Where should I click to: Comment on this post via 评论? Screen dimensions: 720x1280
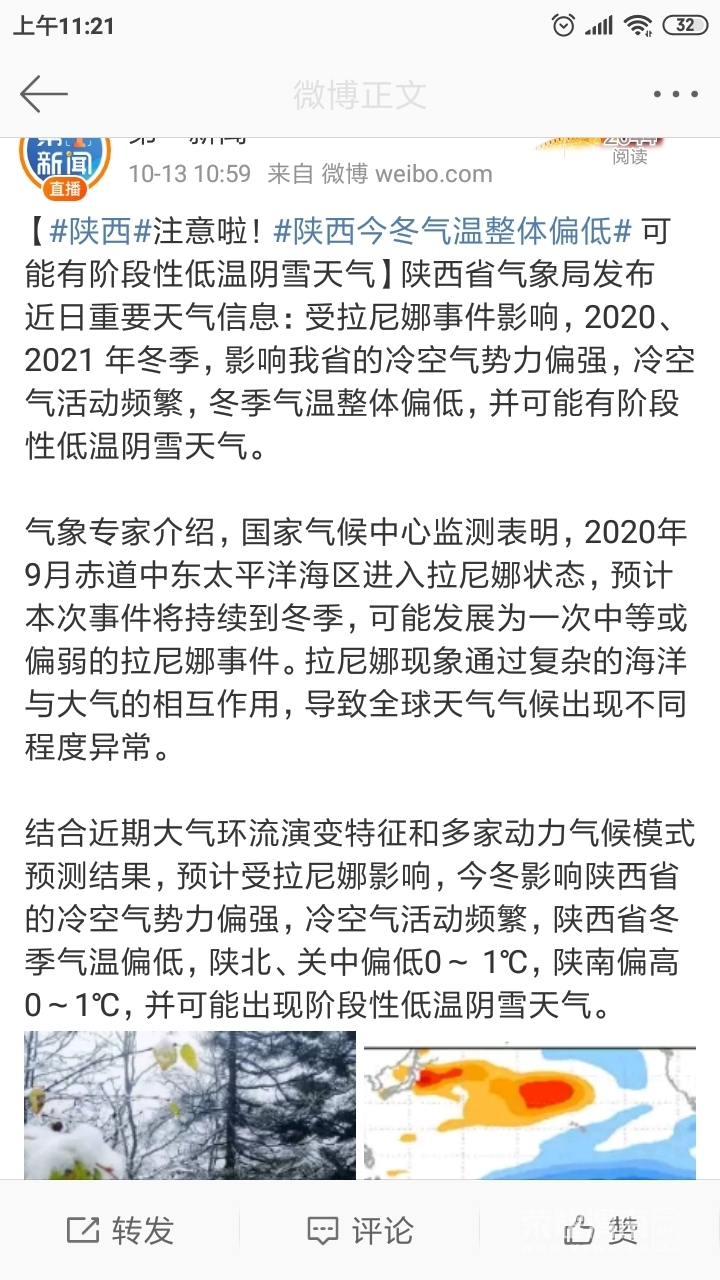pos(360,1230)
